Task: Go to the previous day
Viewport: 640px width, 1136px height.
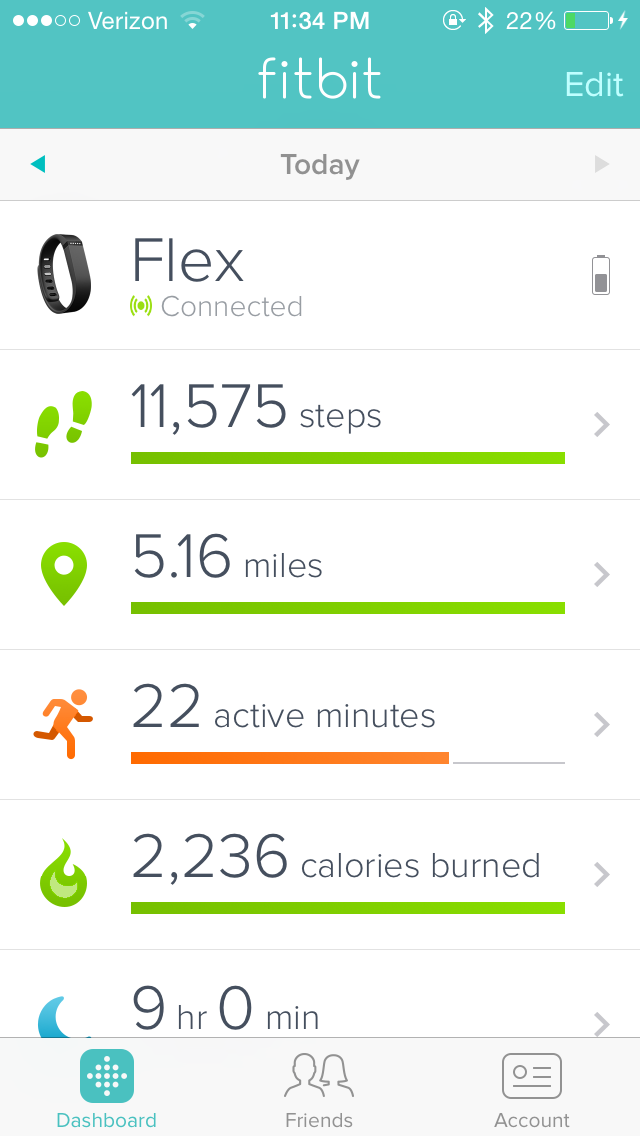Action: point(38,164)
